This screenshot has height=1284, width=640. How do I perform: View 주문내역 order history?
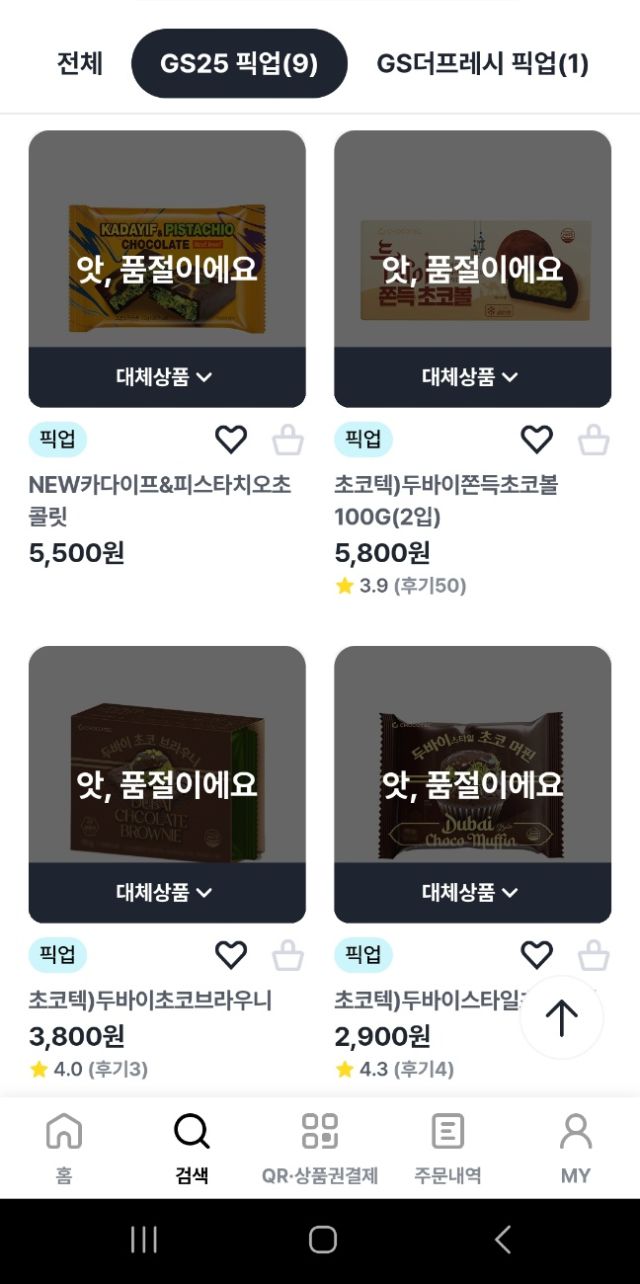(447, 1148)
